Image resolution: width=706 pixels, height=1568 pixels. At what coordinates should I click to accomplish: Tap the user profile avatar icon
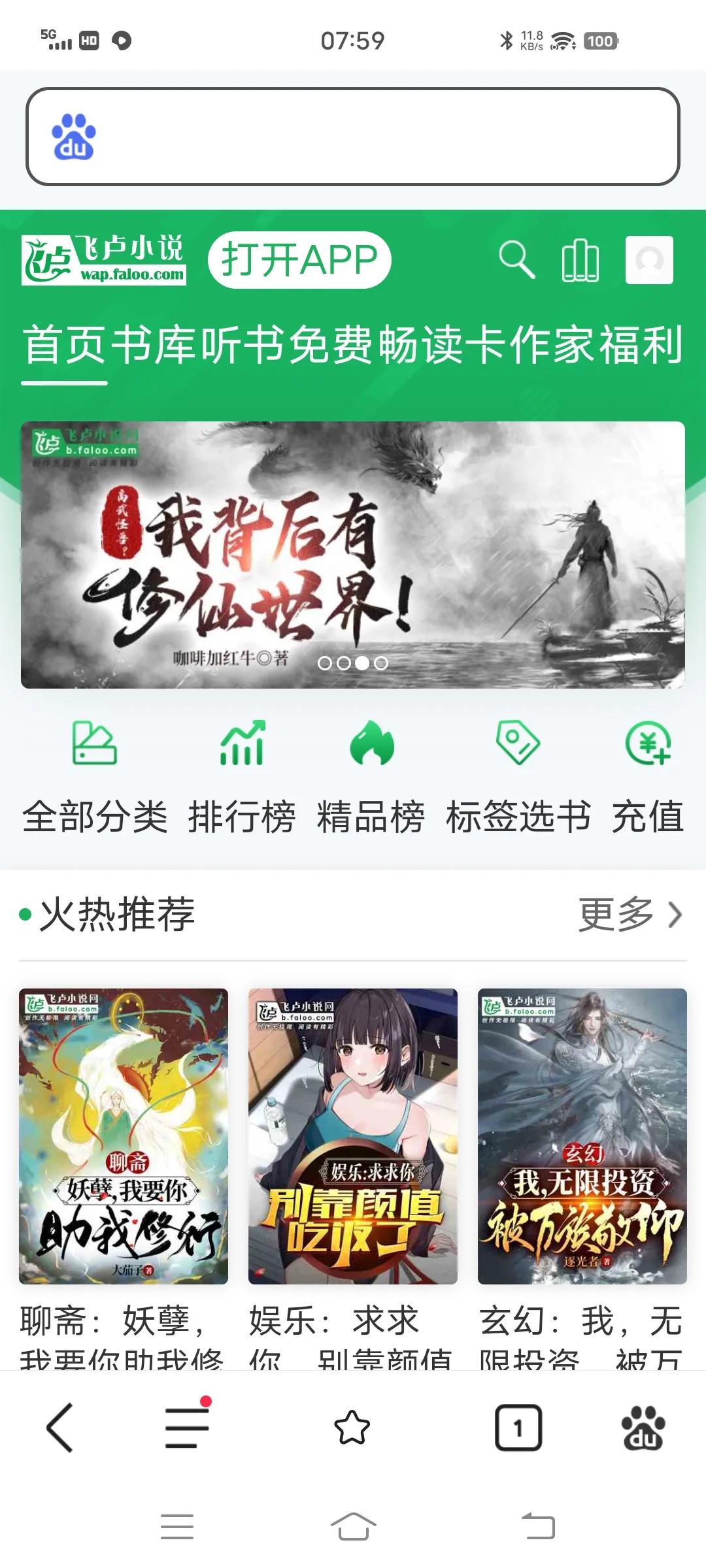[x=649, y=260]
